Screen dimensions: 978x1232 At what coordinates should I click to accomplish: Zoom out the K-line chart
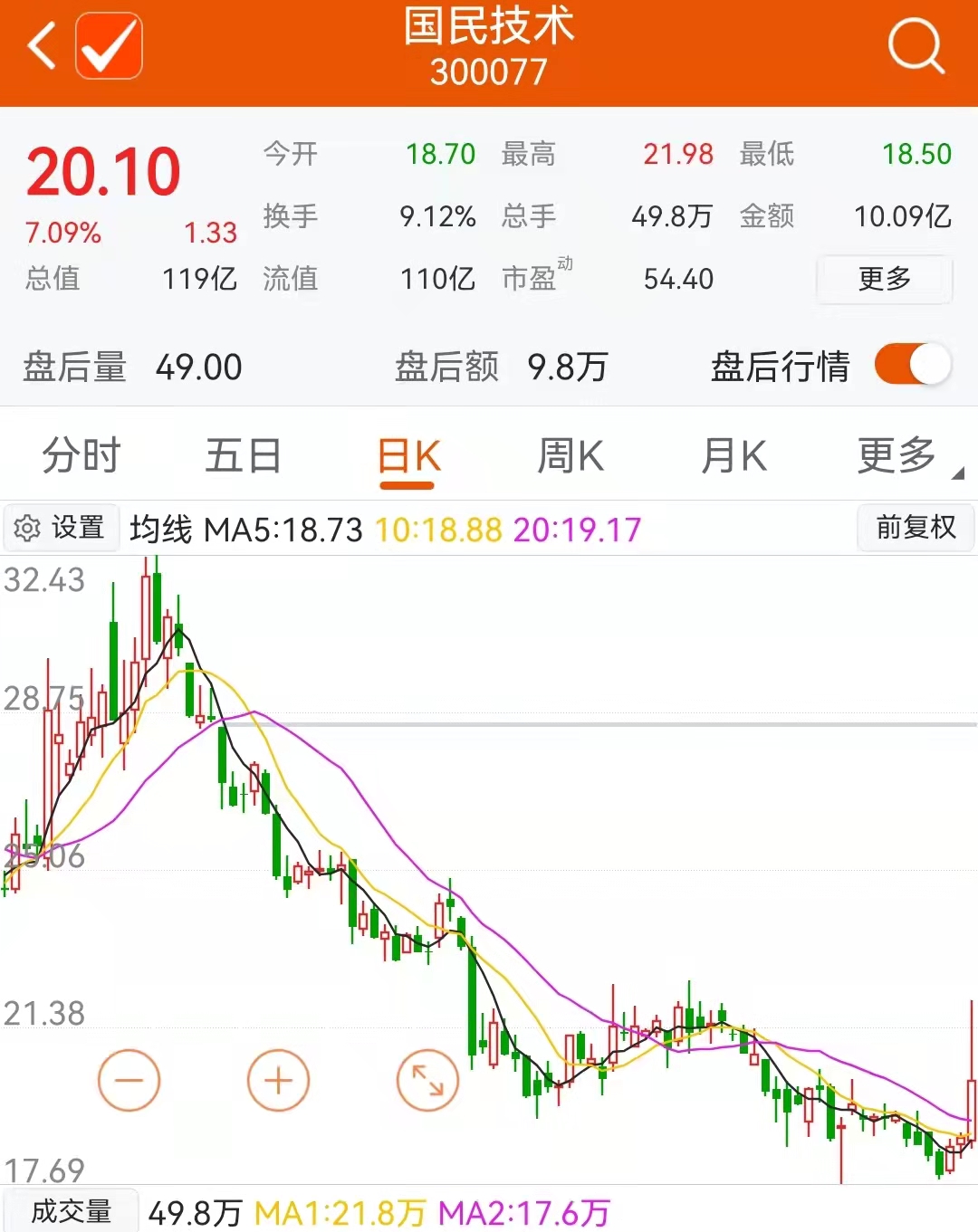click(129, 1080)
